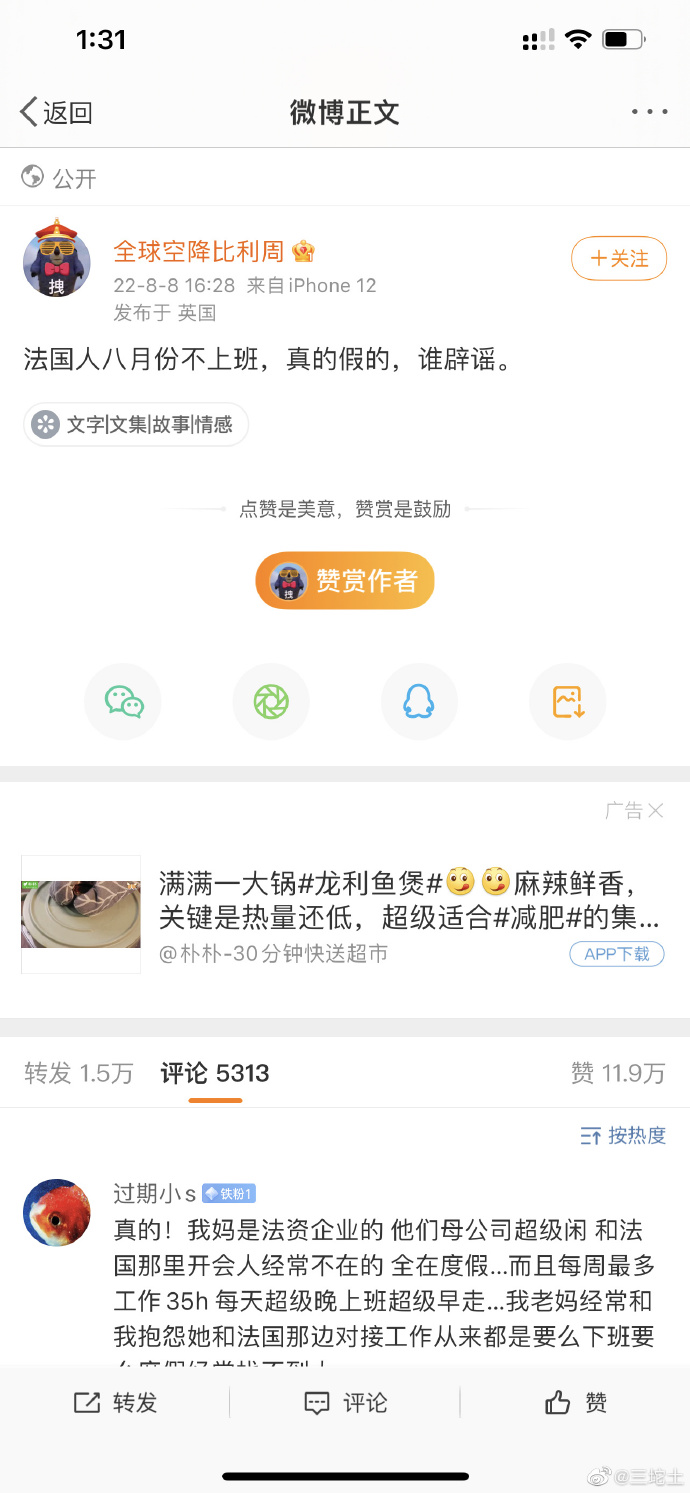Tap 赞赏作者 to reward the author
This screenshot has height=1493, width=690.
pyautogui.click(x=345, y=581)
